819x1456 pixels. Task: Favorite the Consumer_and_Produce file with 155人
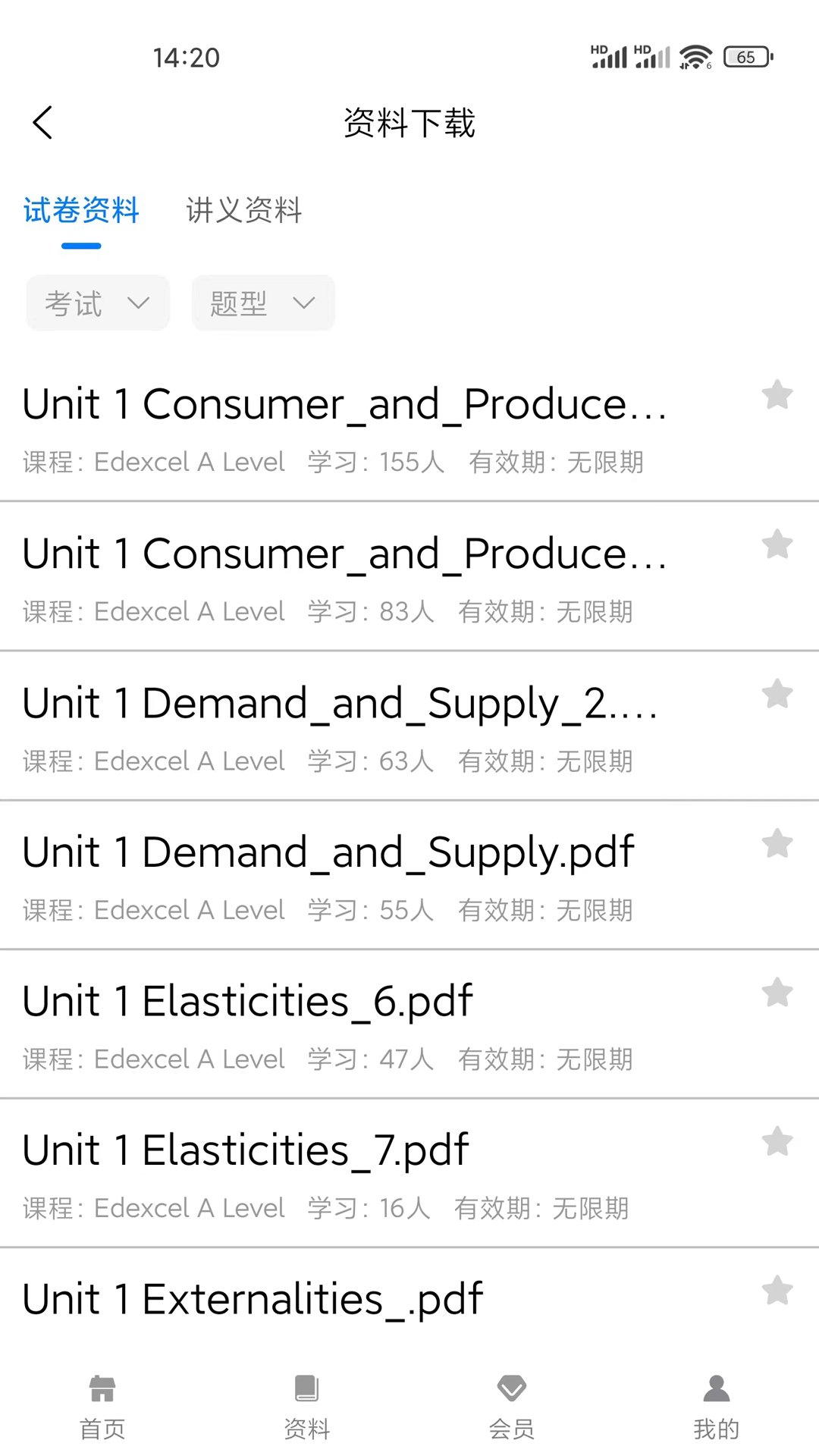pyautogui.click(x=777, y=395)
